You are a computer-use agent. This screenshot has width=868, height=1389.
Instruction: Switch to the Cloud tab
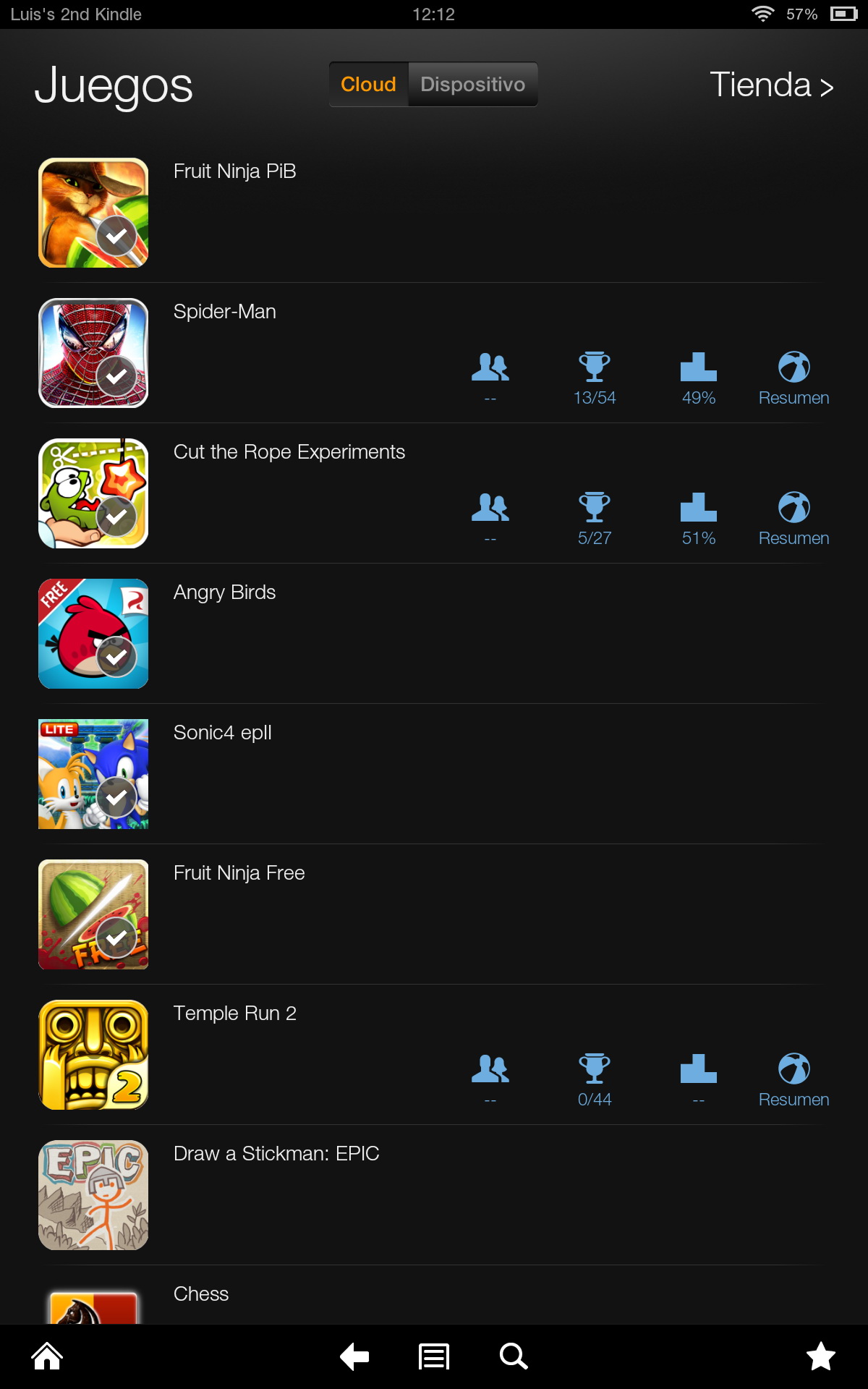pyautogui.click(x=368, y=85)
